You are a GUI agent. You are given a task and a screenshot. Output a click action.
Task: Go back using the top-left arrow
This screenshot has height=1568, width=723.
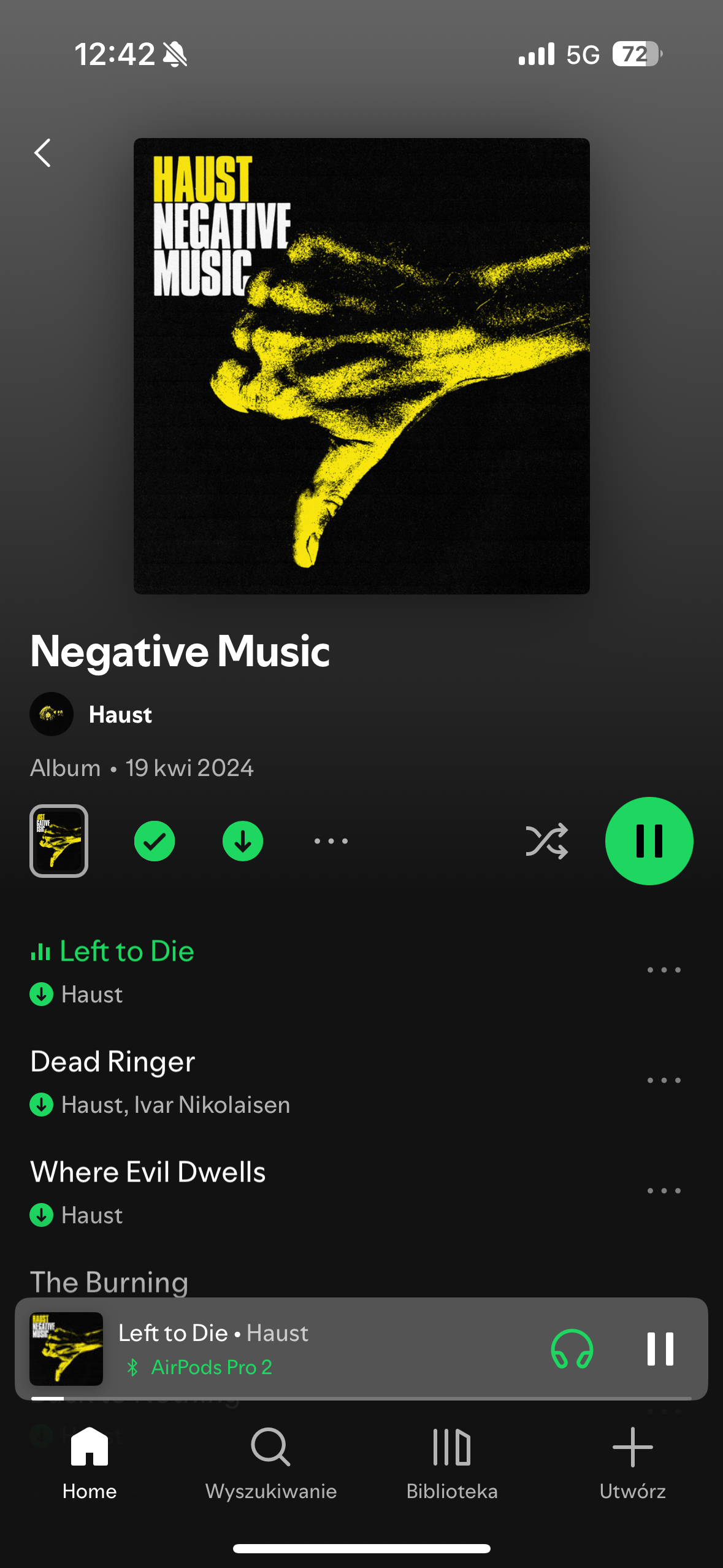click(42, 153)
